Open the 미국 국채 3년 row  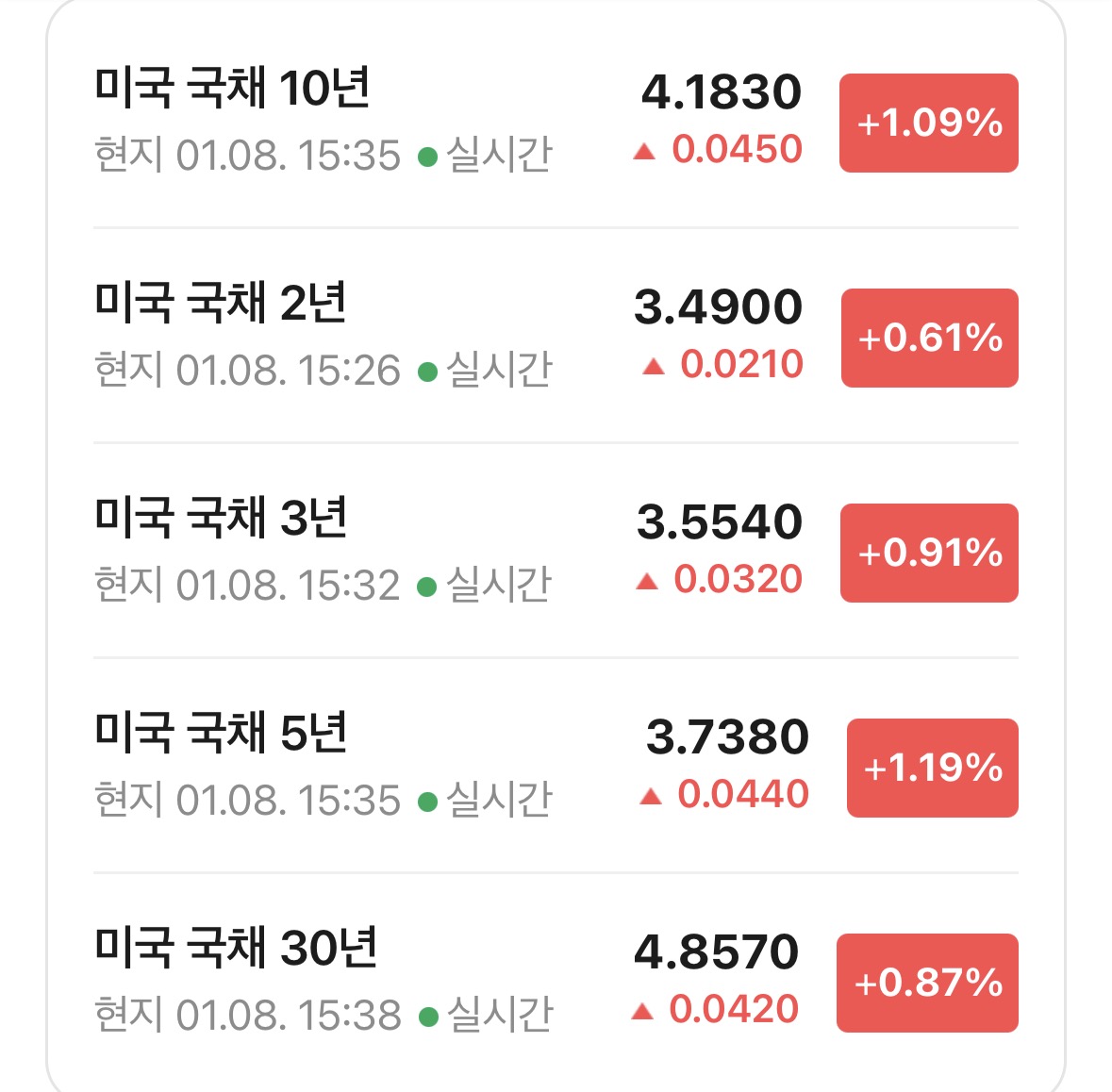[x=556, y=551]
